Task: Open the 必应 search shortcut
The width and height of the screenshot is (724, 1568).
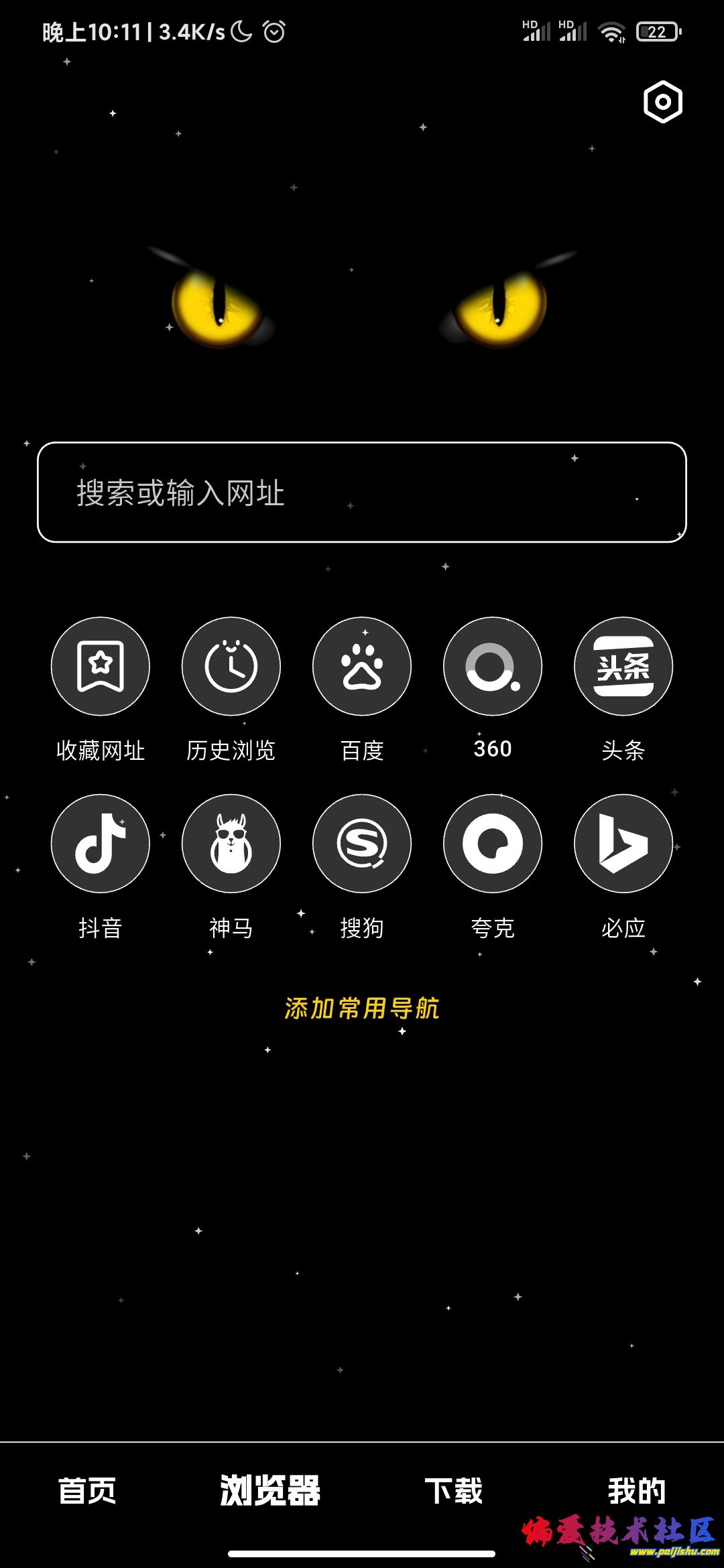Action: click(623, 843)
